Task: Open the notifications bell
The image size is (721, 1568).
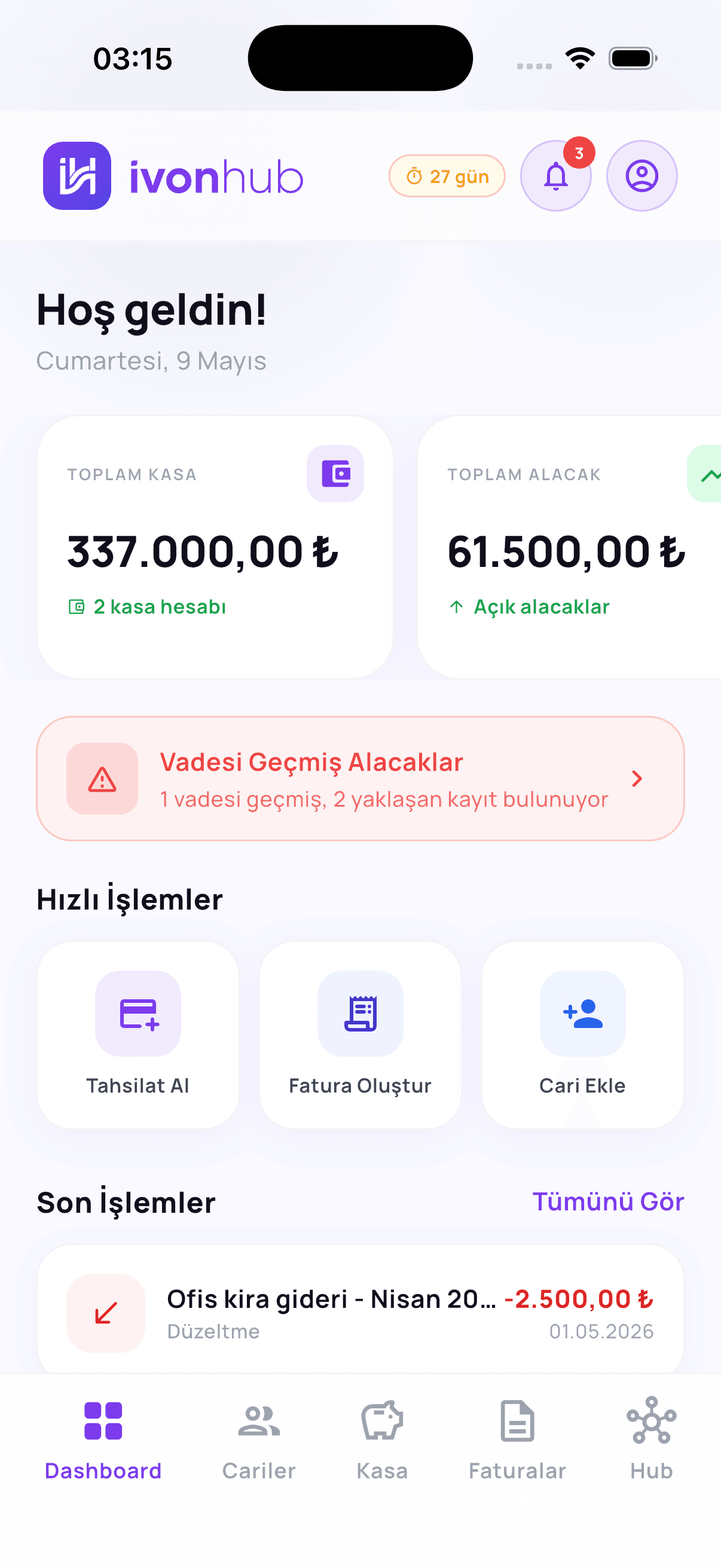Action: pos(555,176)
